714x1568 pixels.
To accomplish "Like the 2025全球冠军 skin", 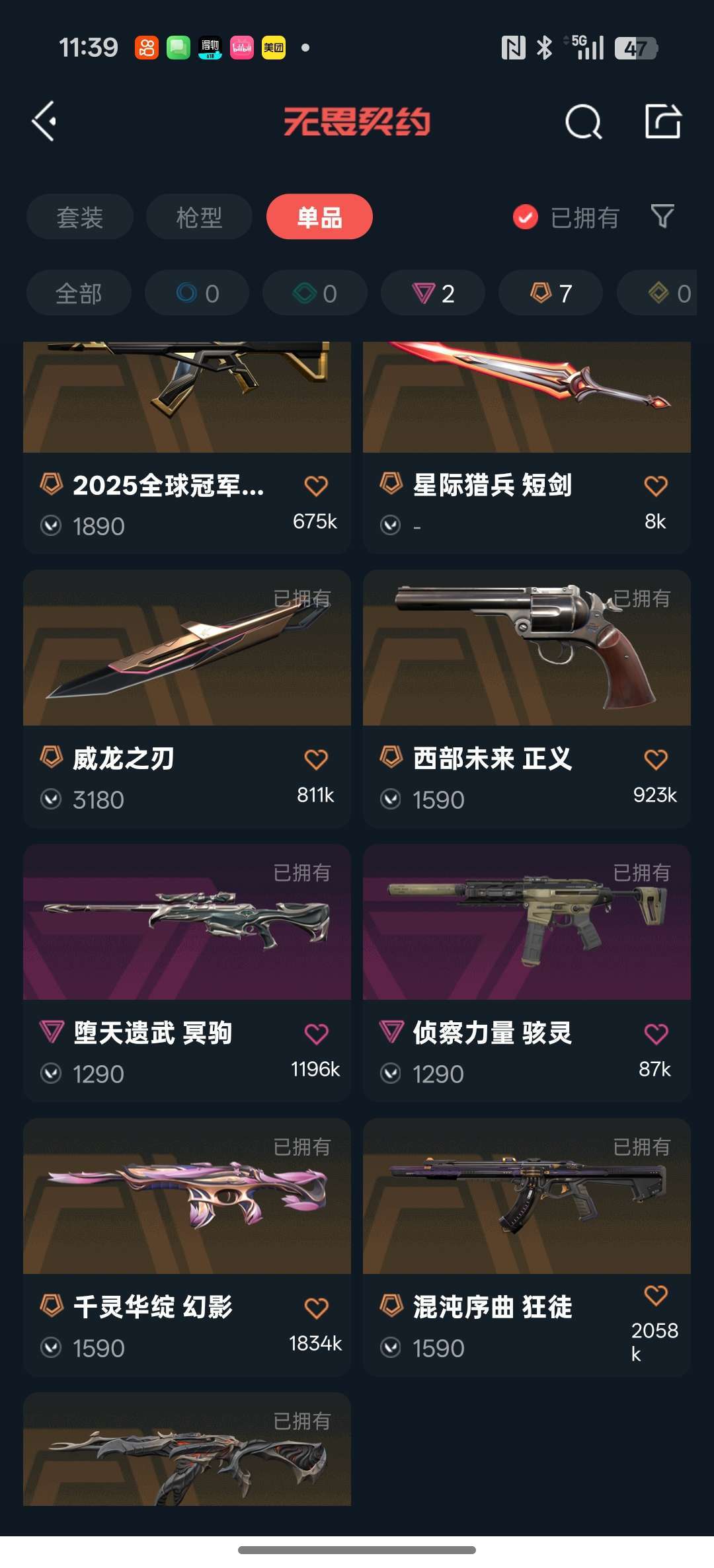I will coord(316,486).
